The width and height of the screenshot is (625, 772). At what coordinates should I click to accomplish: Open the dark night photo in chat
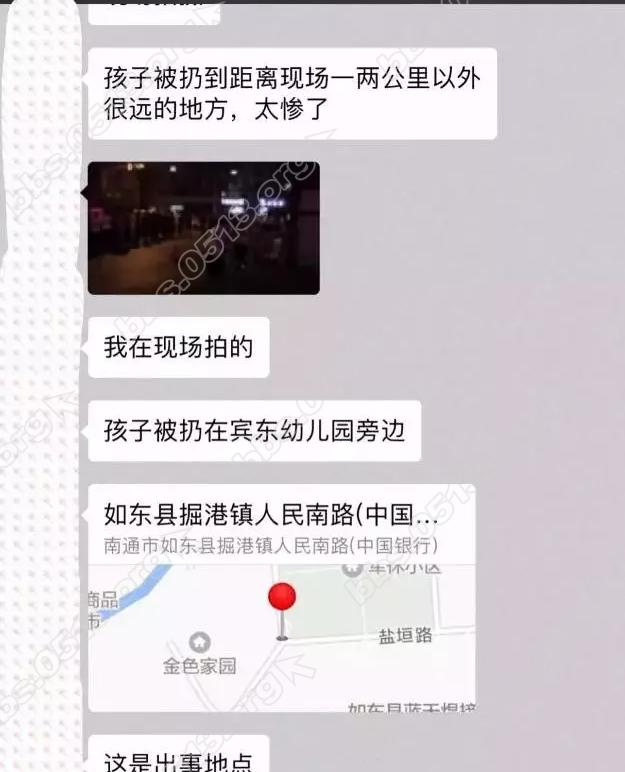coord(203,228)
